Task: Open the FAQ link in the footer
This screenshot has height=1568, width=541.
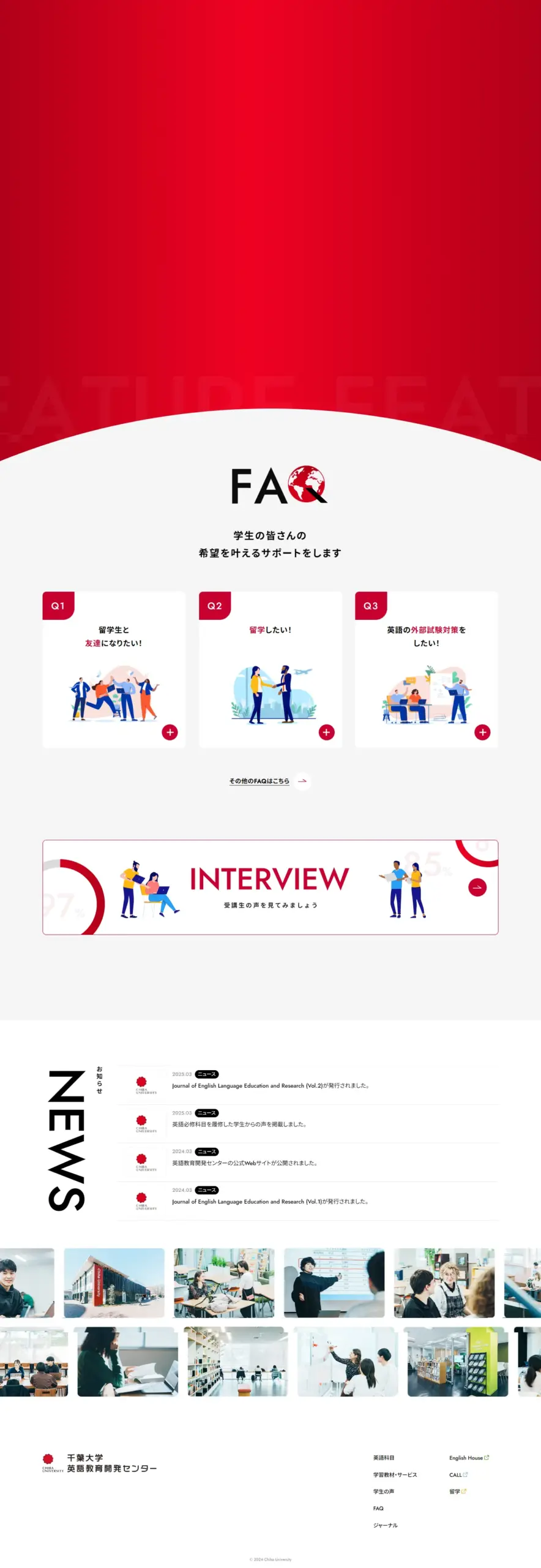Action: (x=378, y=1508)
